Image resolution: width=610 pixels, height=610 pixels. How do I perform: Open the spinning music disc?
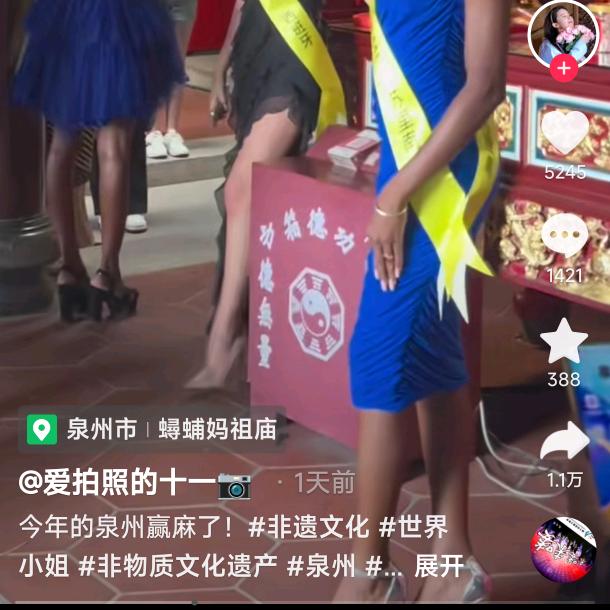pos(564,550)
